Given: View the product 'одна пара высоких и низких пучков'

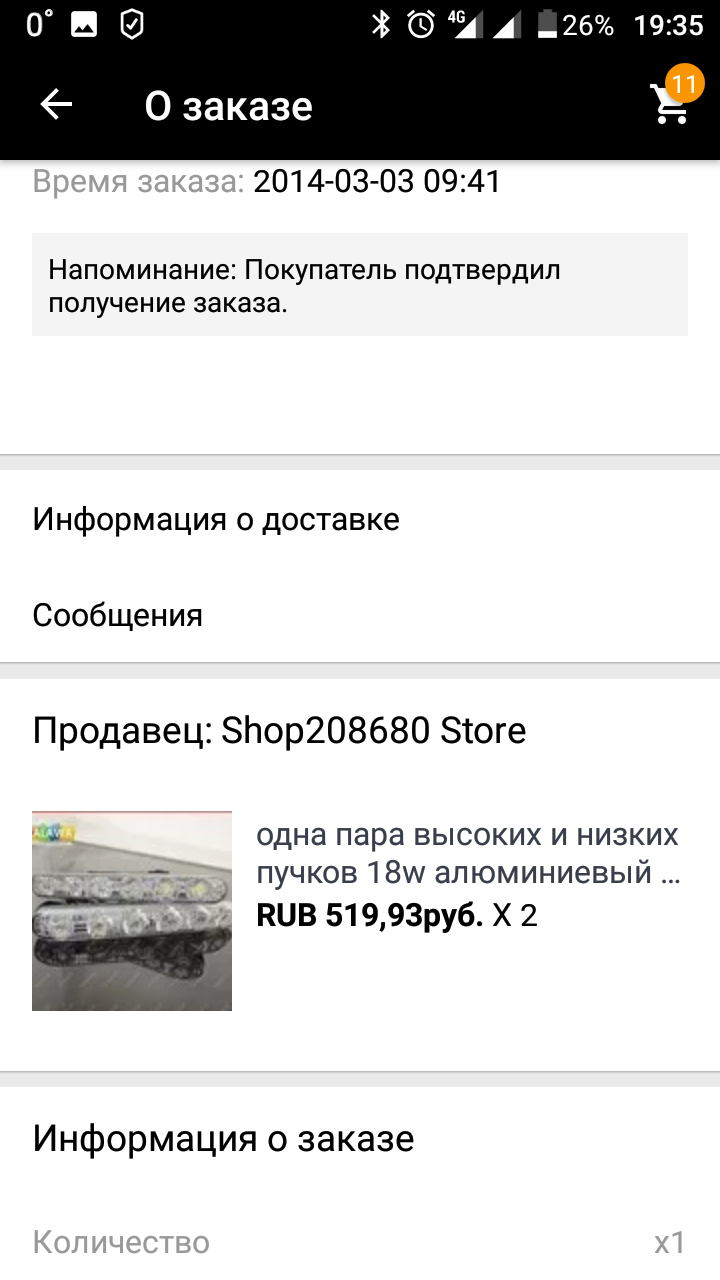Looking at the screenshot, I should coord(468,853).
